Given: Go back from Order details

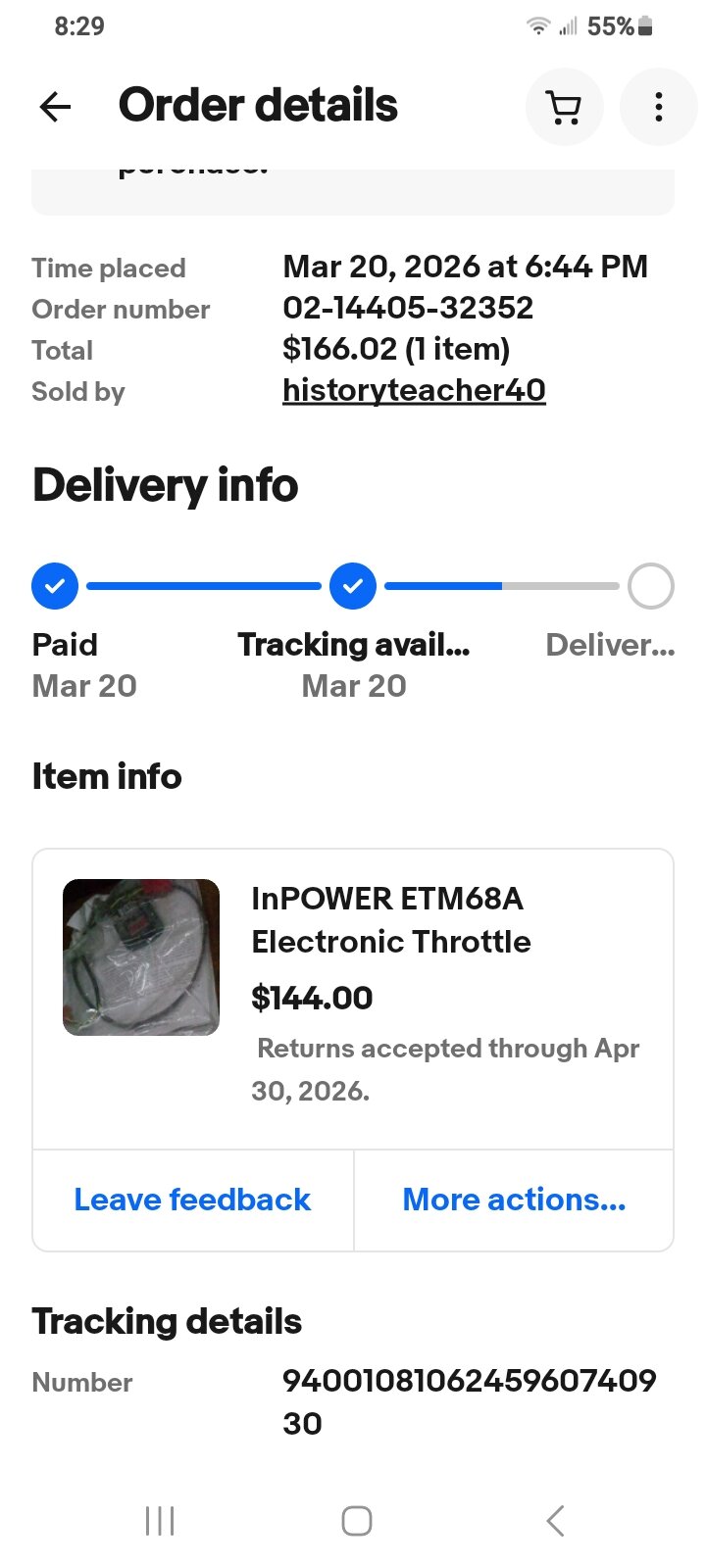Looking at the screenshot, I should pos(56,107).
